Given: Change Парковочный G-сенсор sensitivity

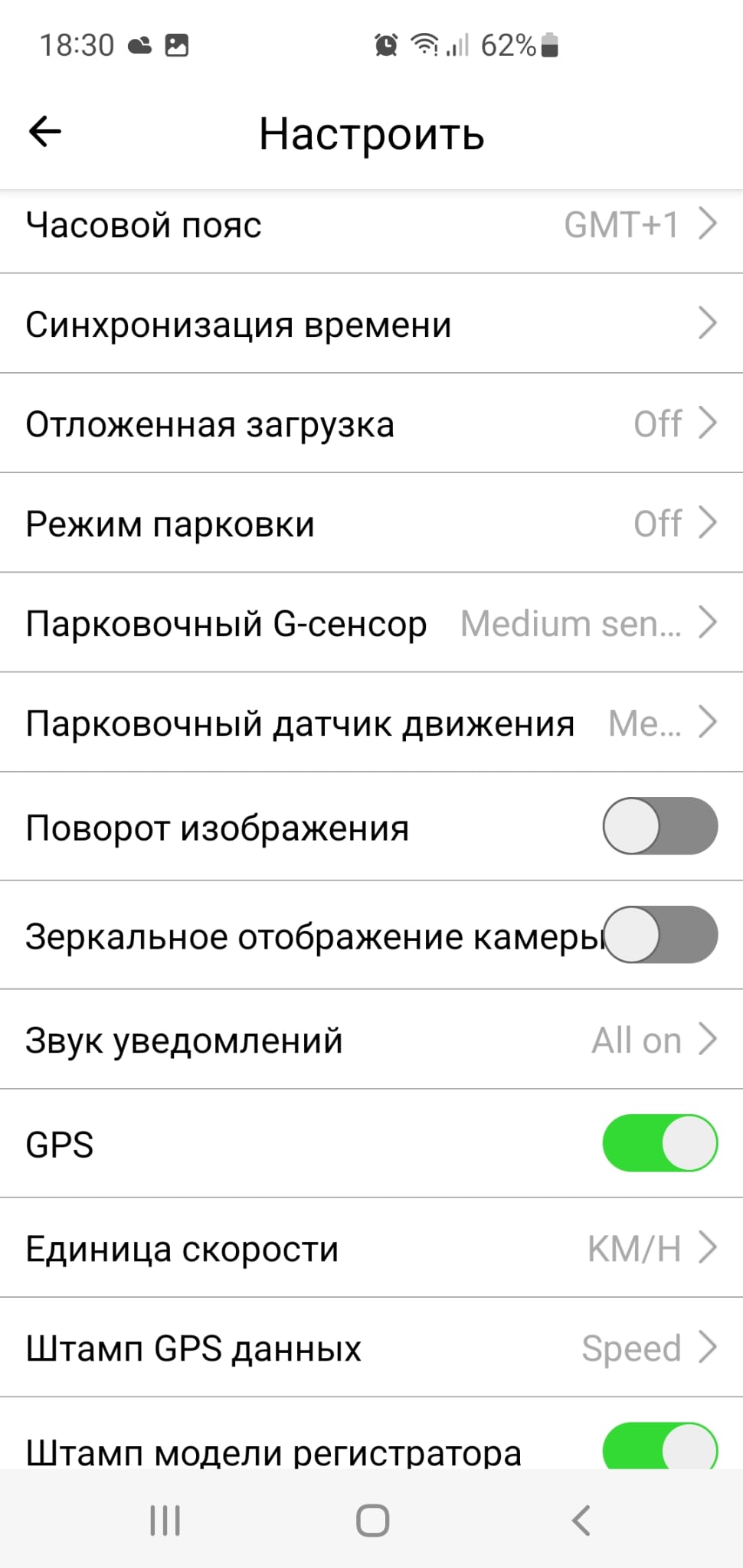Looking at the screenshot, I should [x=371, y=623].
